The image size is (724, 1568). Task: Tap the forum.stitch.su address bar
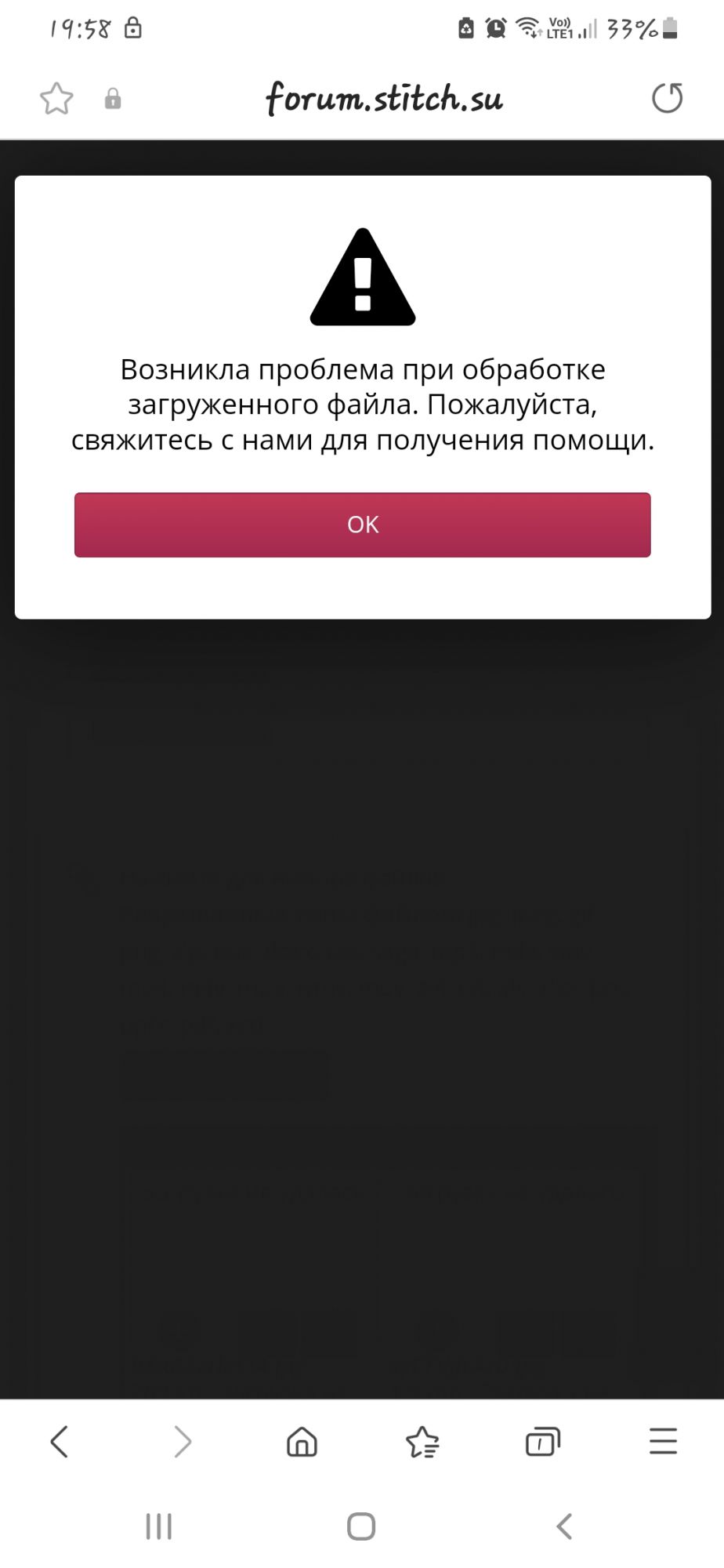click(384, 99)
